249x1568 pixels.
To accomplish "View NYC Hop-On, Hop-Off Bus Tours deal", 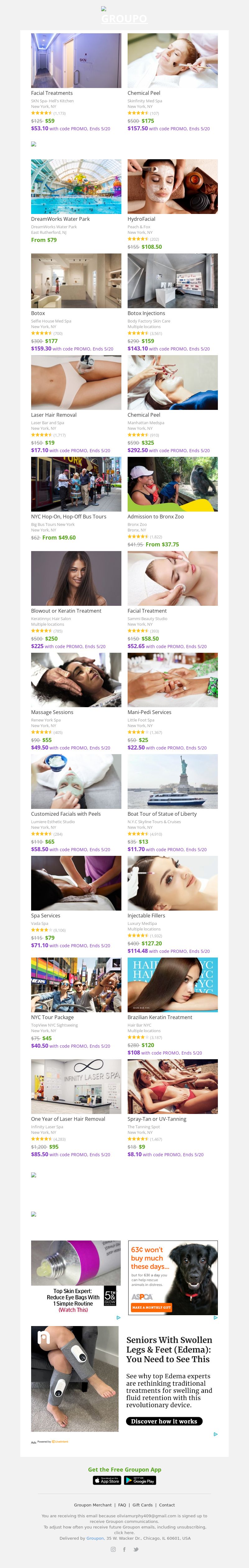I will 76,485.
